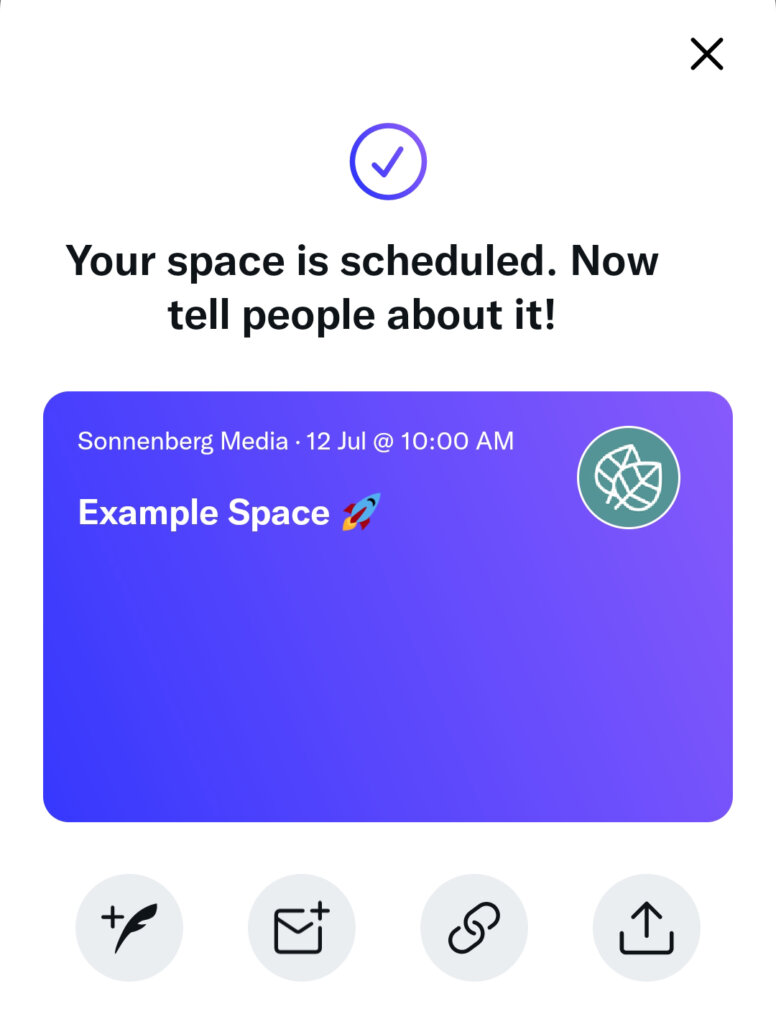This screenshot has width=776, height=1024.
Task: Copy the link to the space
Action: pos(474,927)
